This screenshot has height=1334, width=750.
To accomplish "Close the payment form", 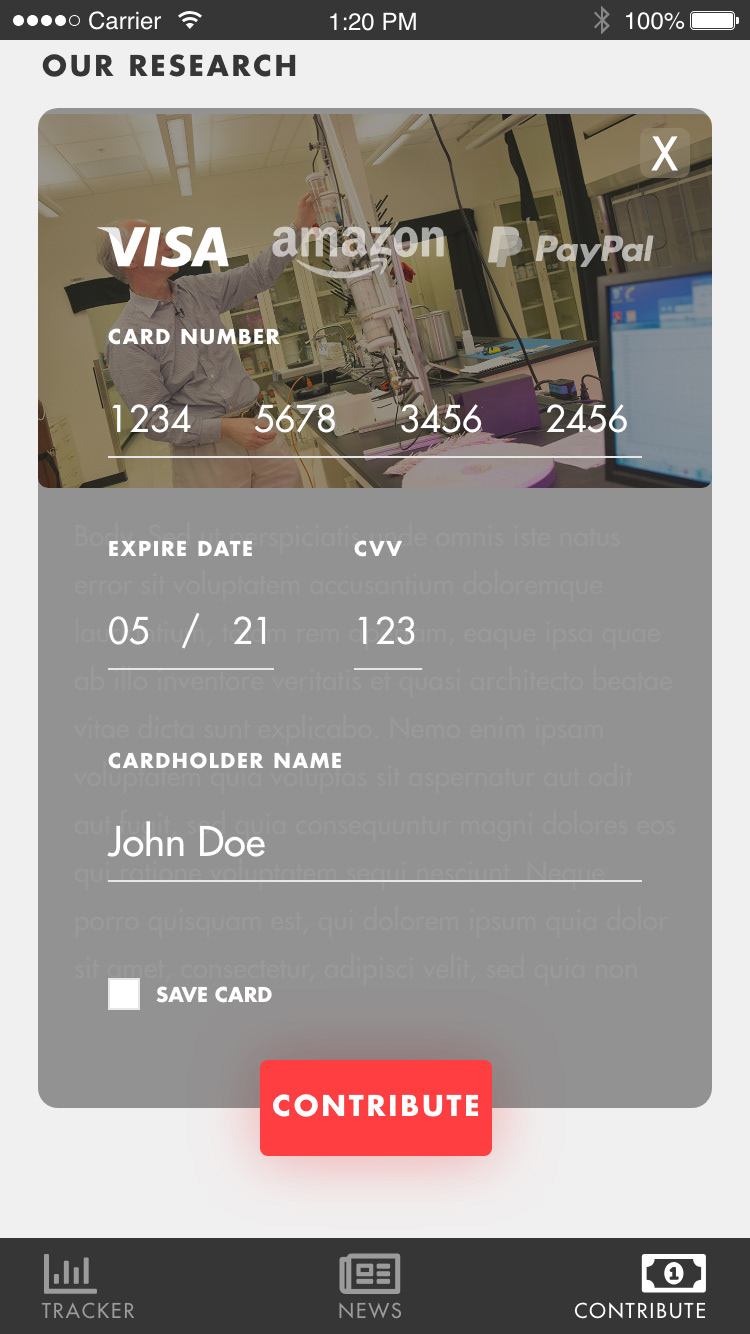I will point(665,154).
